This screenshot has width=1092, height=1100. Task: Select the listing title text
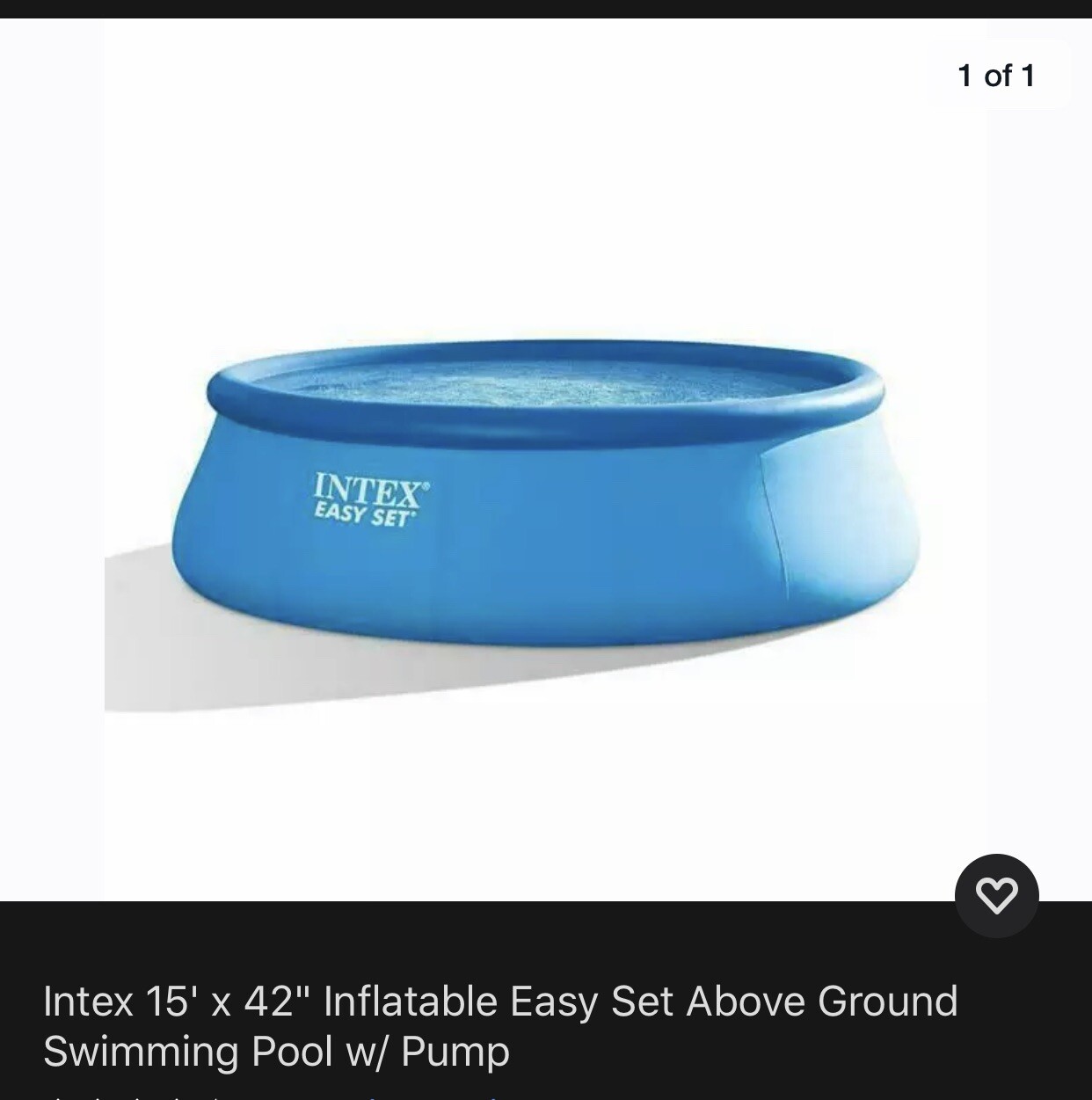(x=501, y=1024)
